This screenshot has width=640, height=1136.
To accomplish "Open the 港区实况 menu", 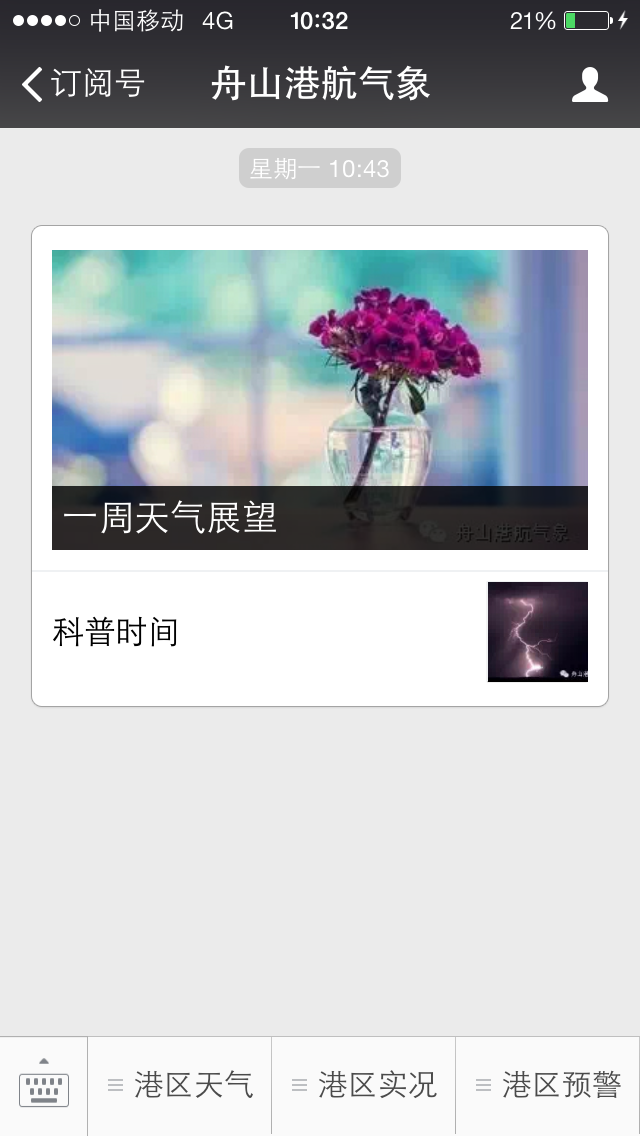I will tap(364, 1085).
